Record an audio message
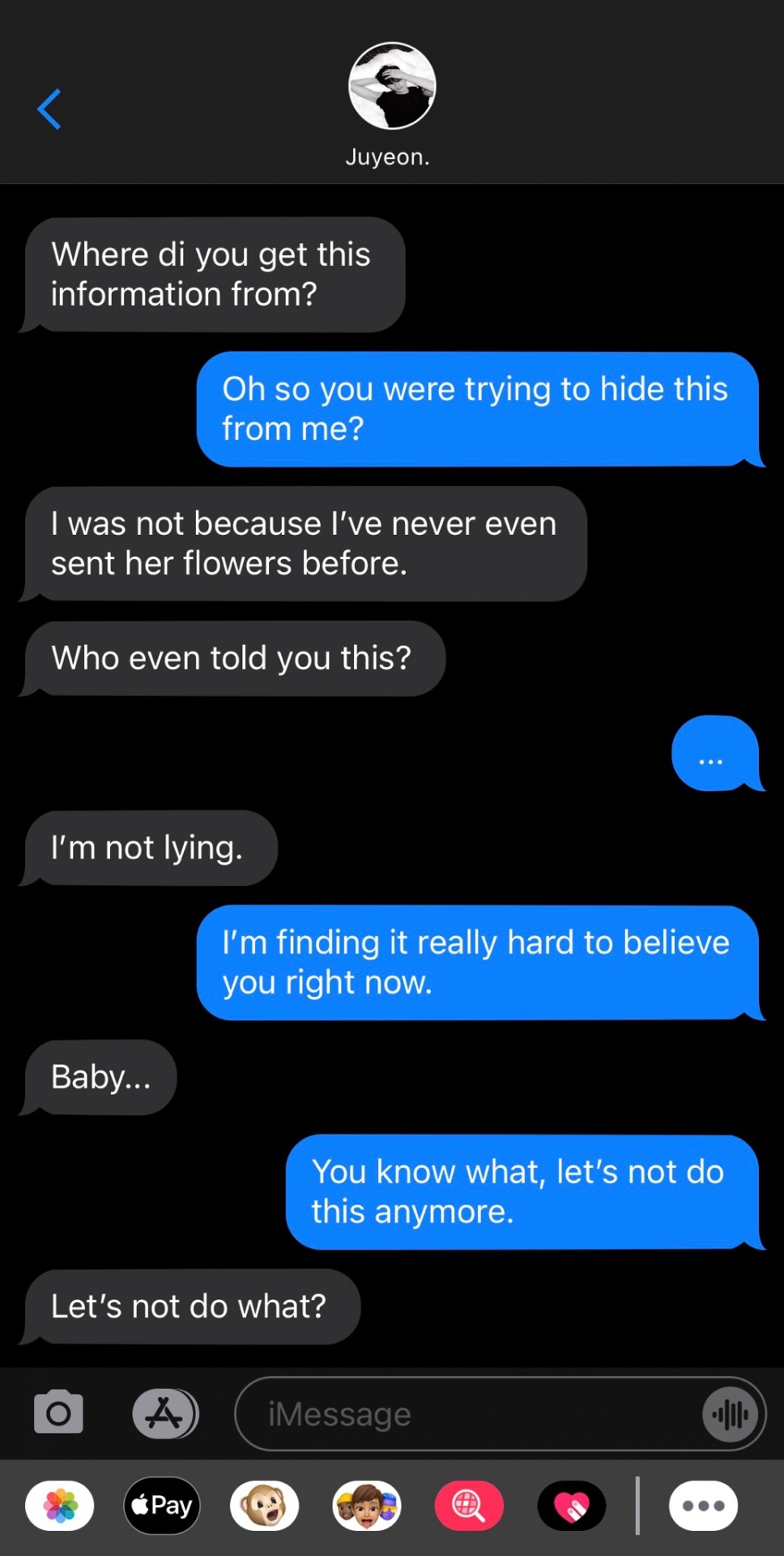 (x=731, y=1415)
